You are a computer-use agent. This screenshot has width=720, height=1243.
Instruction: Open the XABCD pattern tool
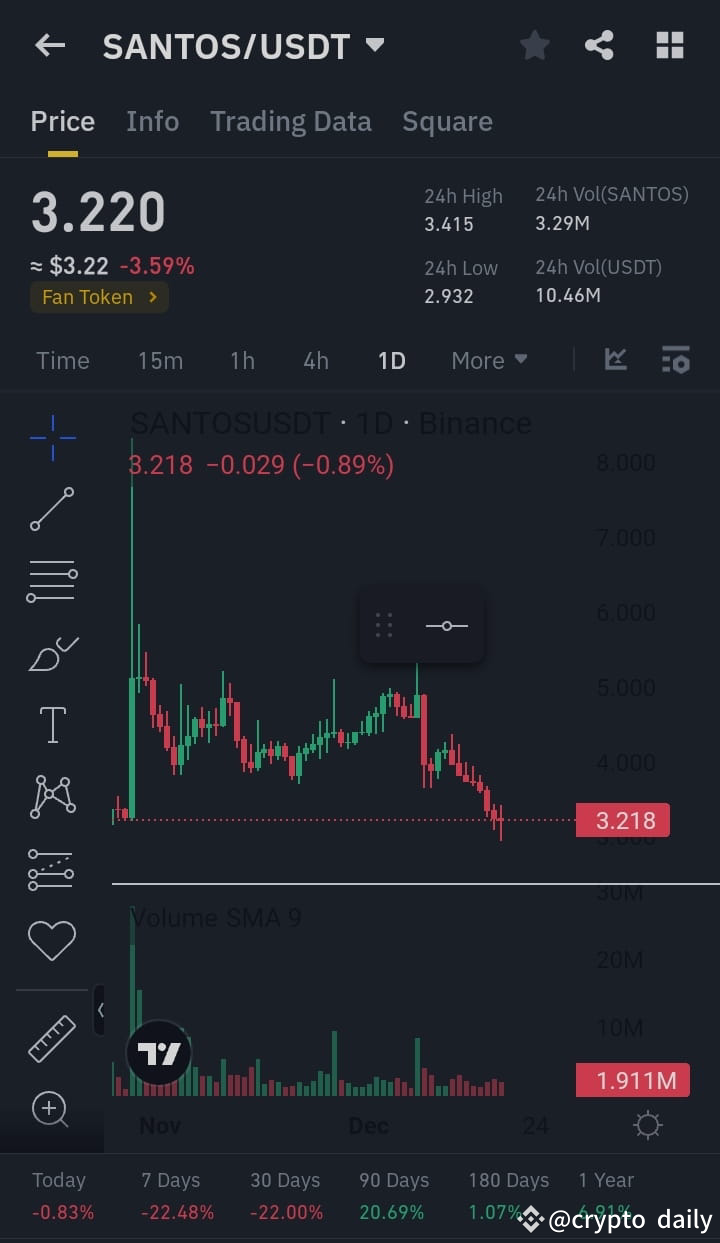point(52,795)
